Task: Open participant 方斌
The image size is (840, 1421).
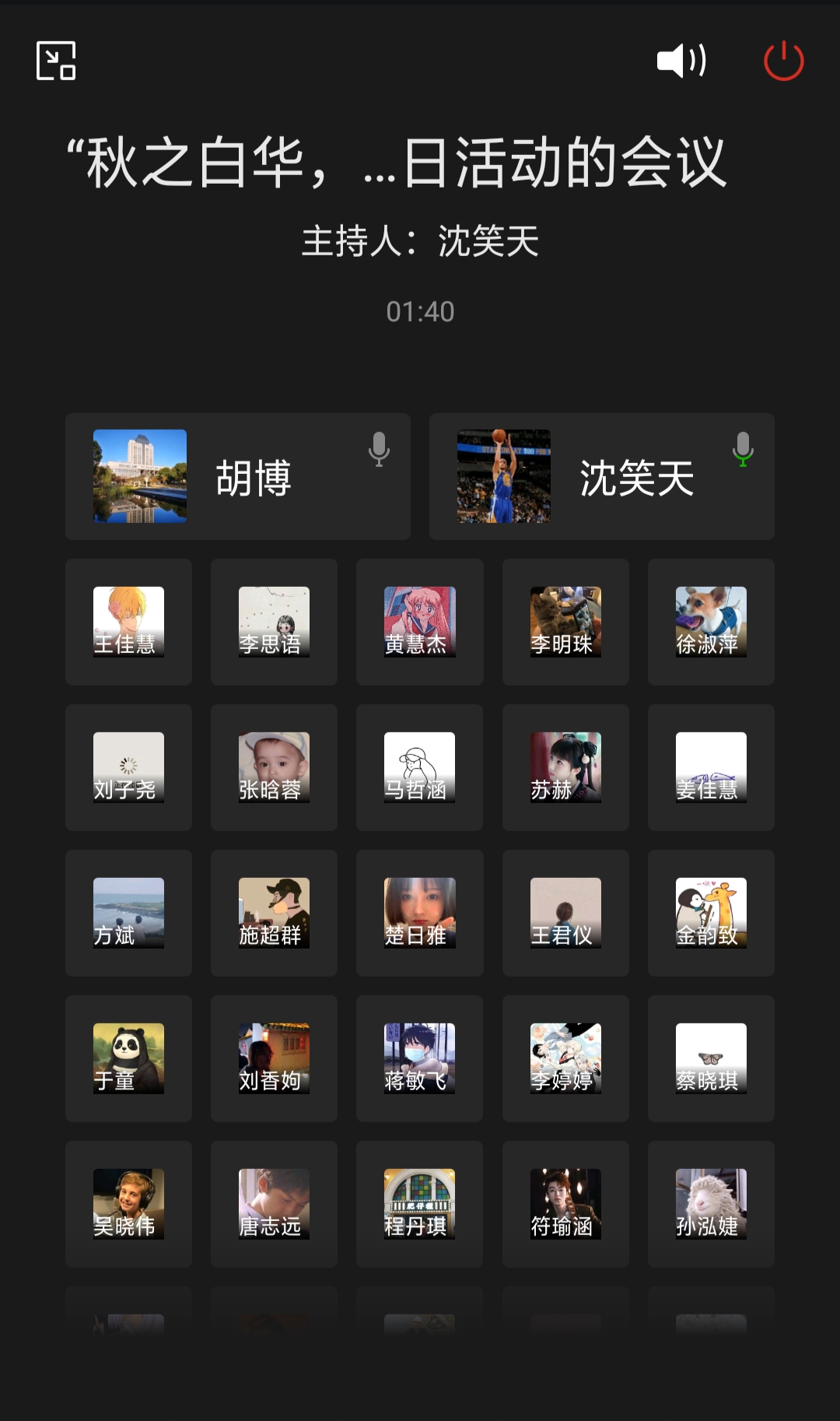Action: 128,913
